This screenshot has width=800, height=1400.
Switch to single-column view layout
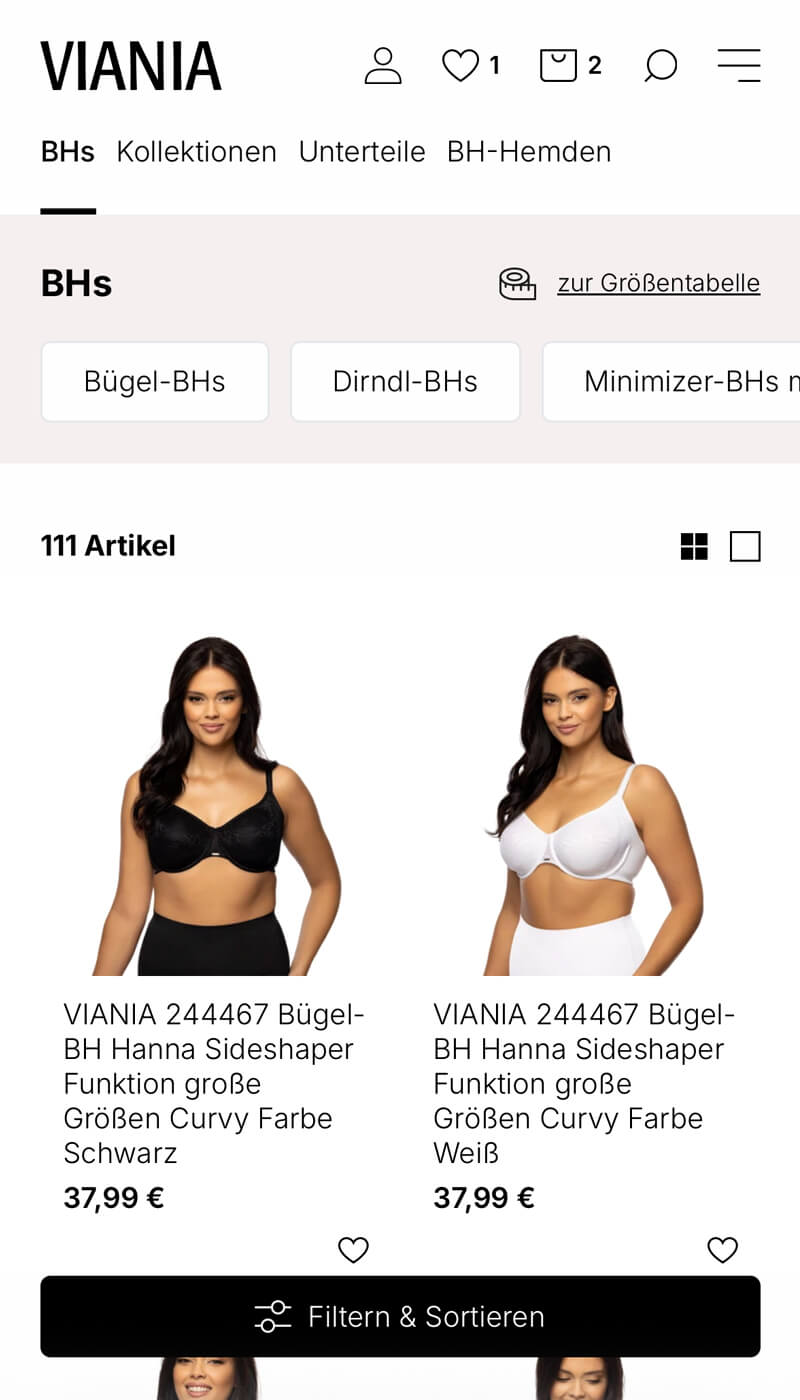pos(745,546)
